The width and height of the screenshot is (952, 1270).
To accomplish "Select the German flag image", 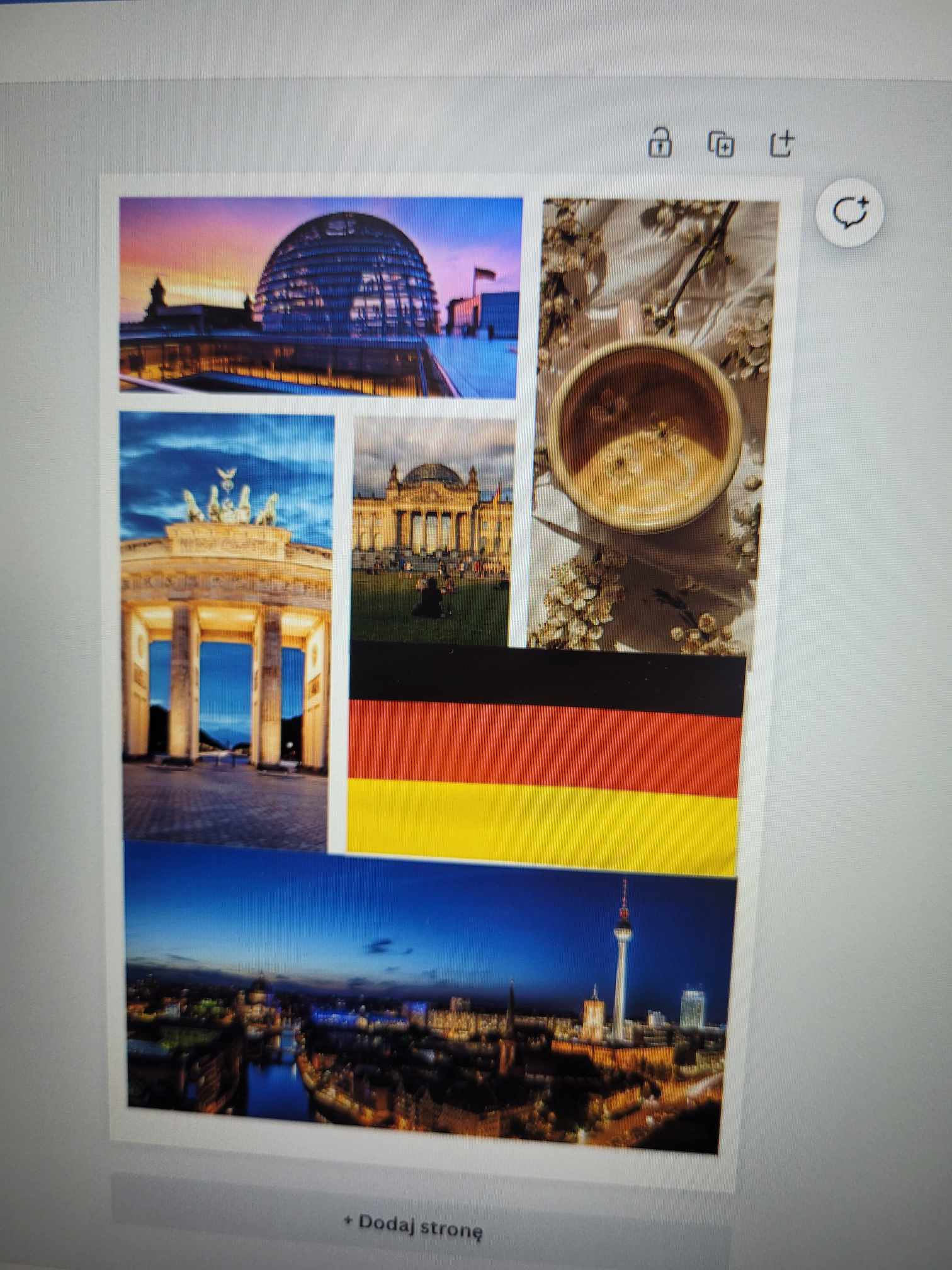I will (545, 756).
